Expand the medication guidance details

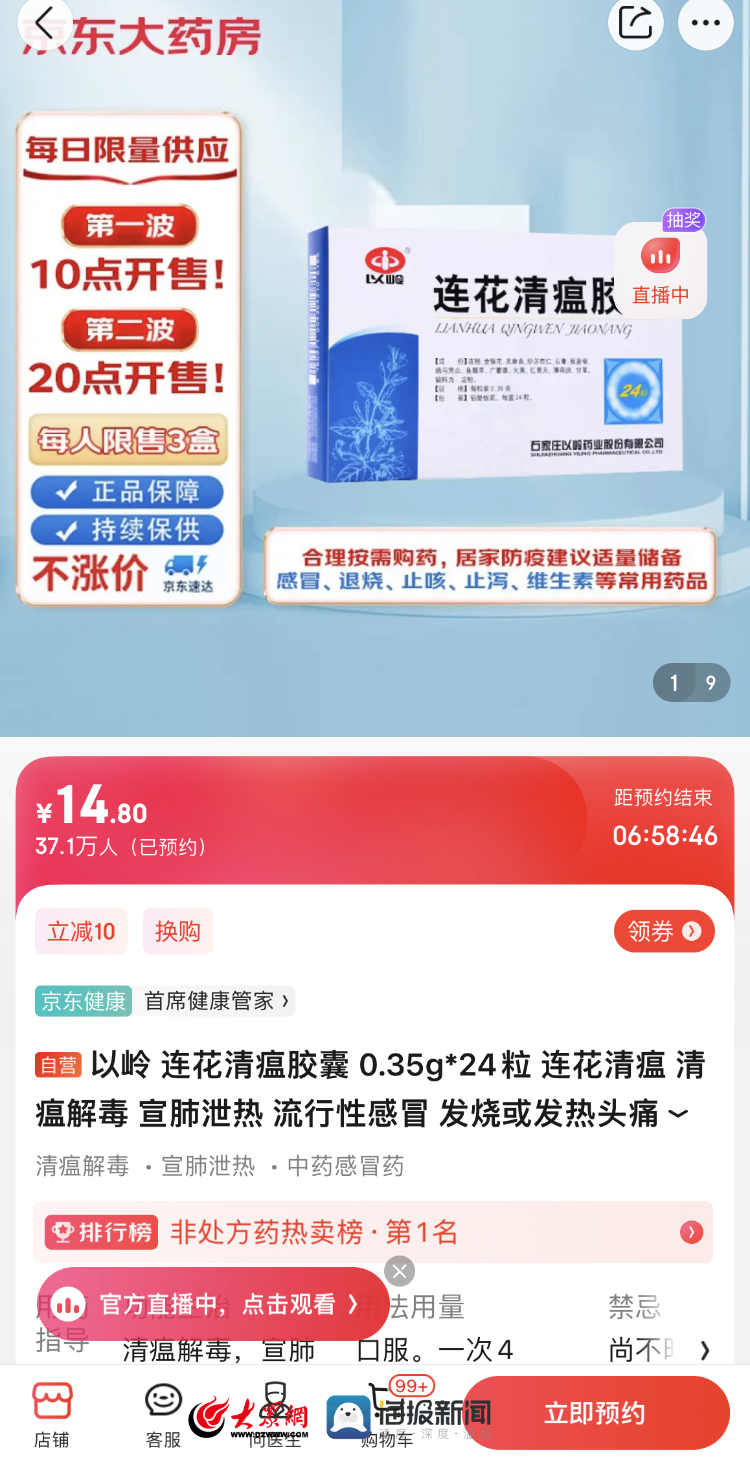pyautogui.click(x=704, y=1350)
